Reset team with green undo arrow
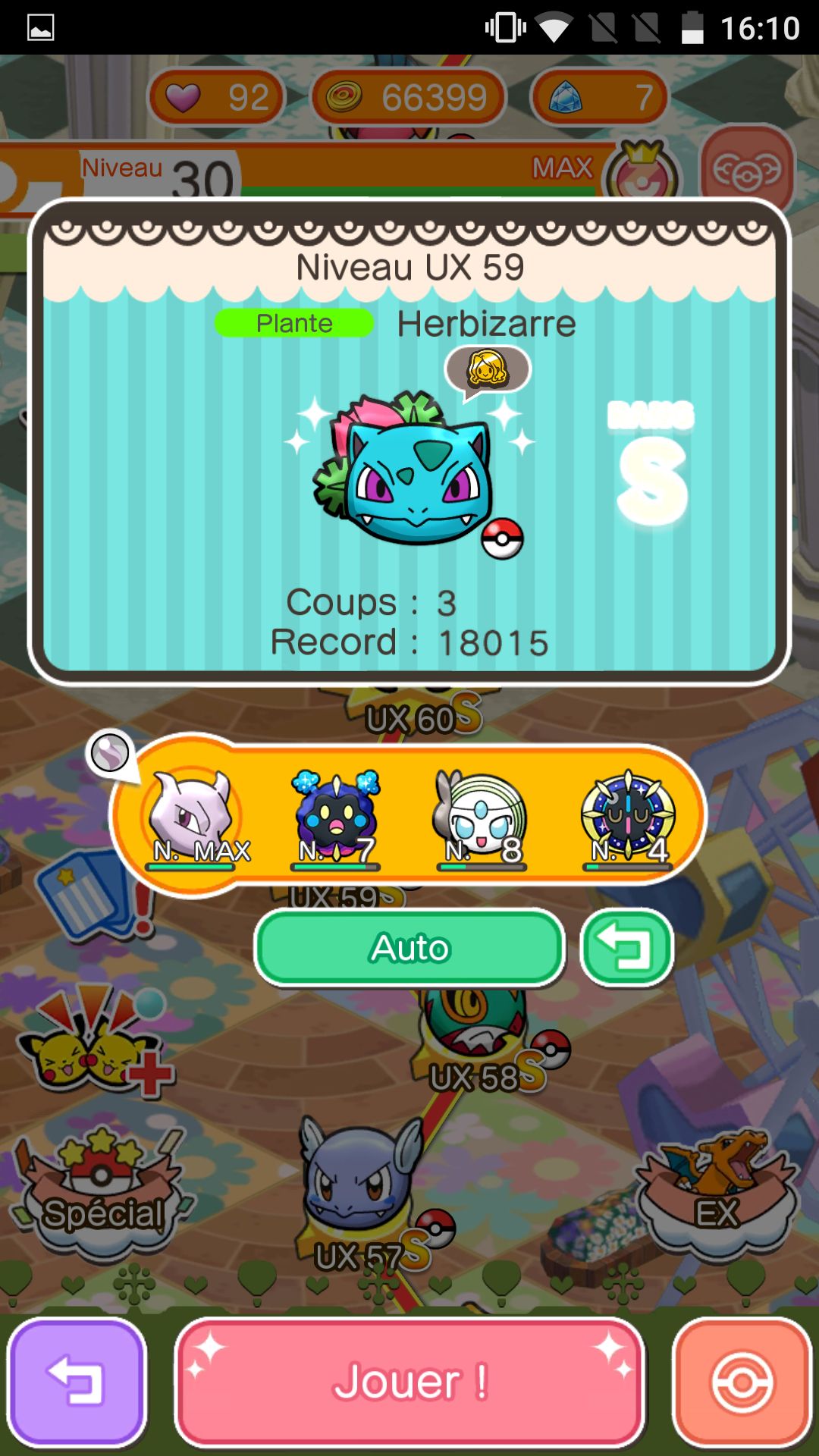The image size is (819, 1456). [626, 948]
